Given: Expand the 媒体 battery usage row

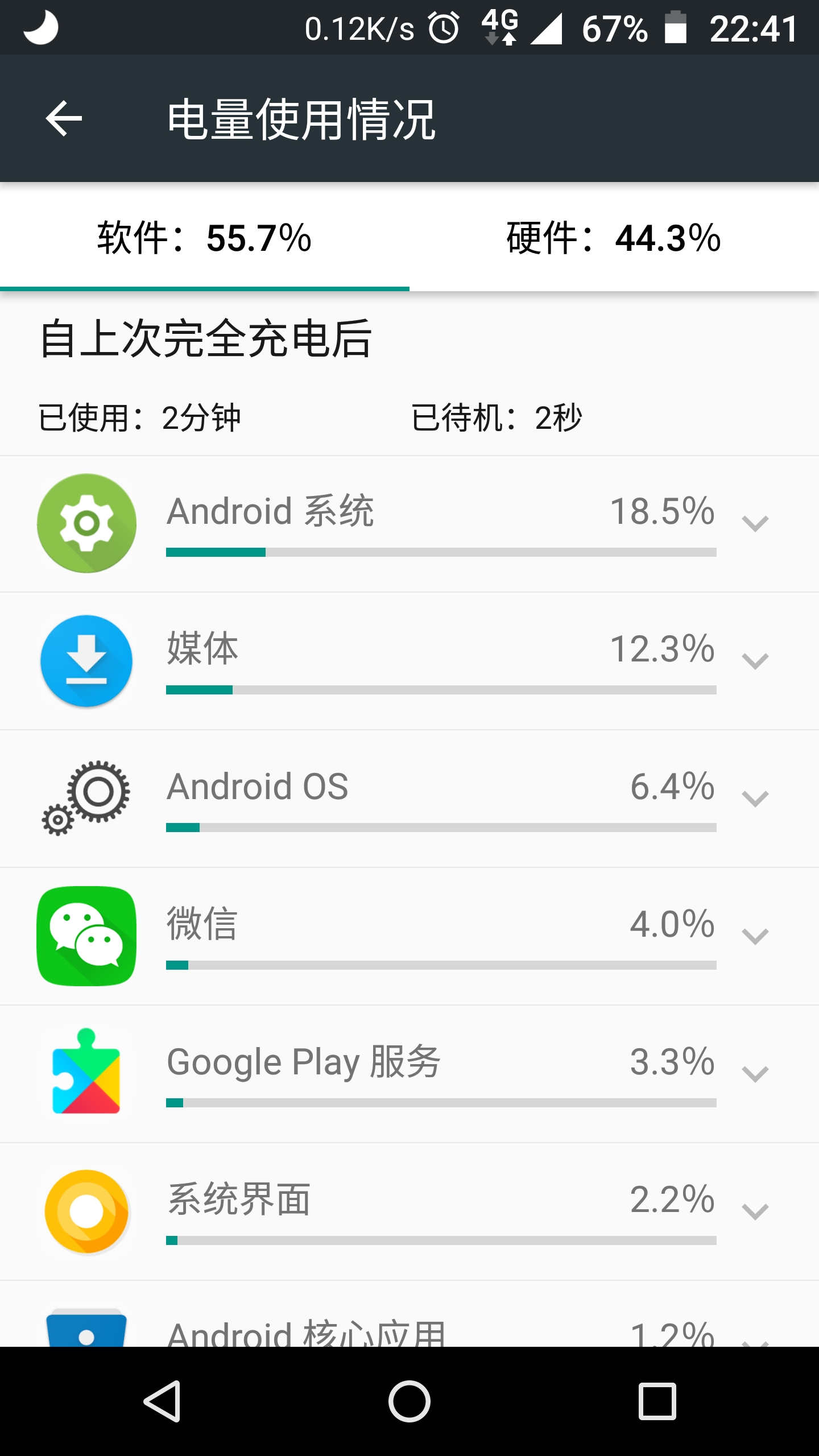Looking at the screenshot, I should coord(755,661).
